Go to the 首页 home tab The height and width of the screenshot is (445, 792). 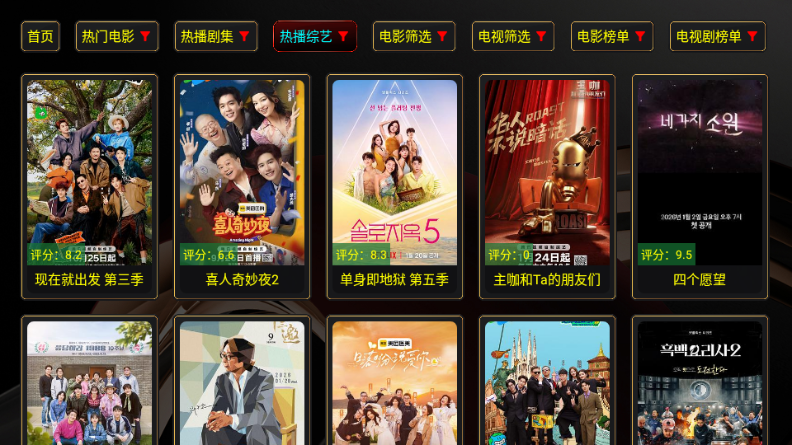(40, 37)
